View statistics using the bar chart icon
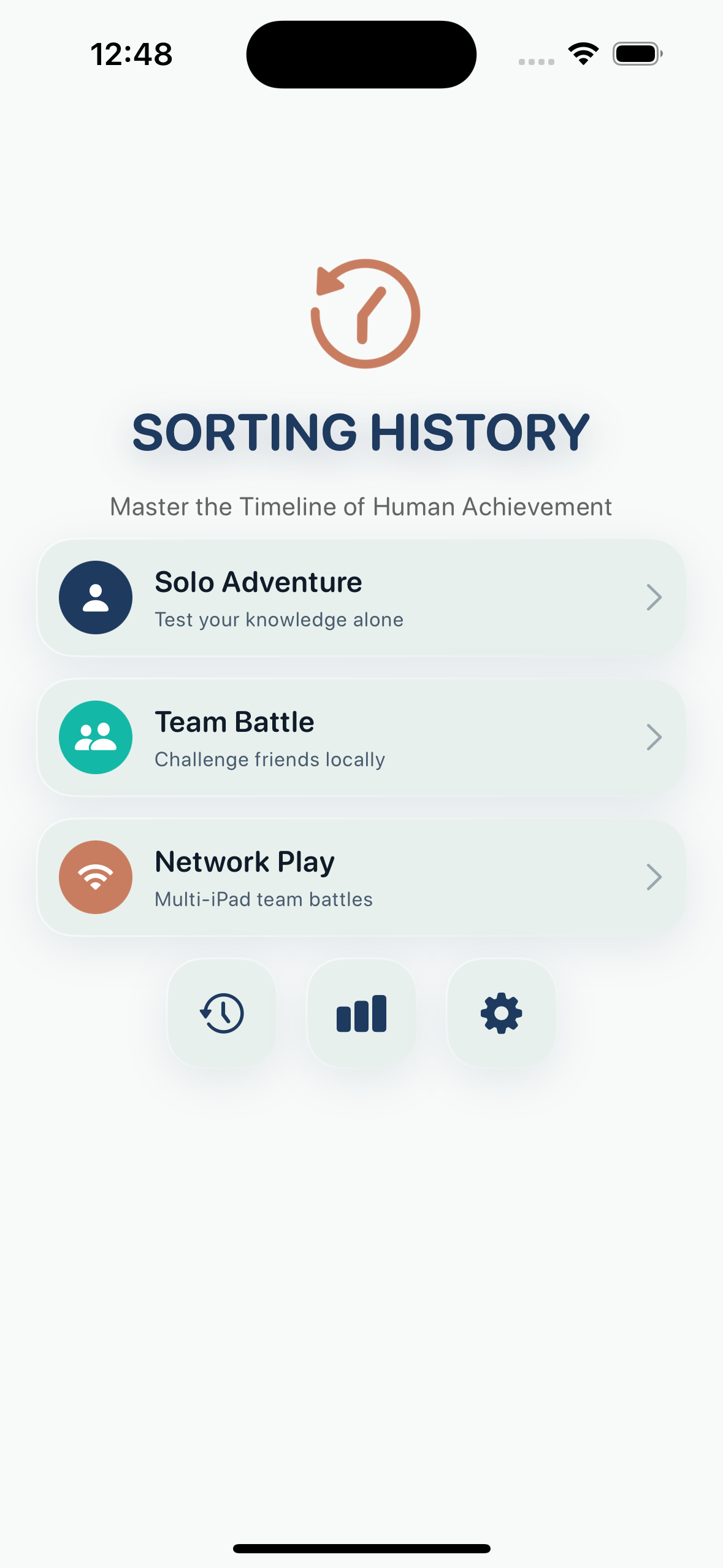723x1568 pixels. click(x=361, y=1013)
